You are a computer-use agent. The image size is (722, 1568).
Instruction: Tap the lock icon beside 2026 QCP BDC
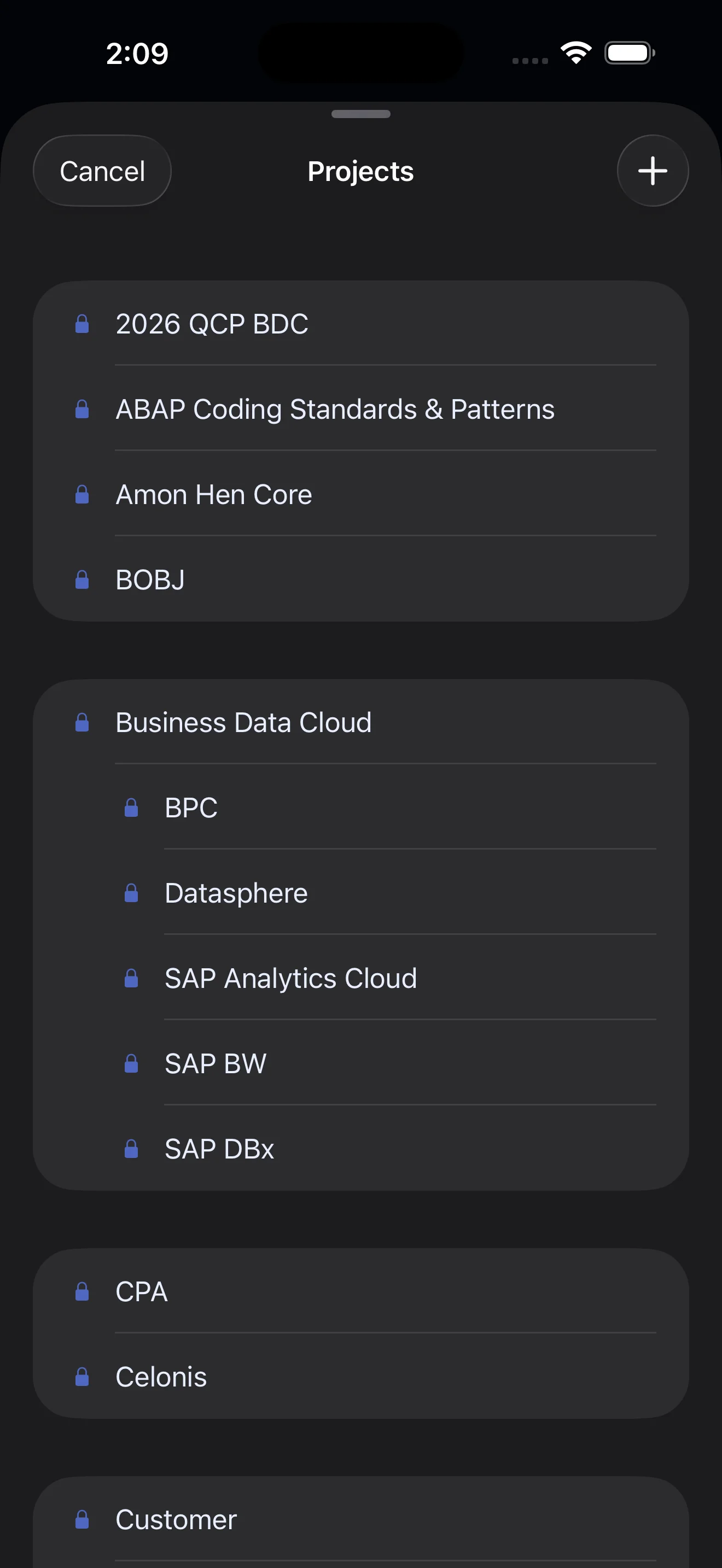82,323
